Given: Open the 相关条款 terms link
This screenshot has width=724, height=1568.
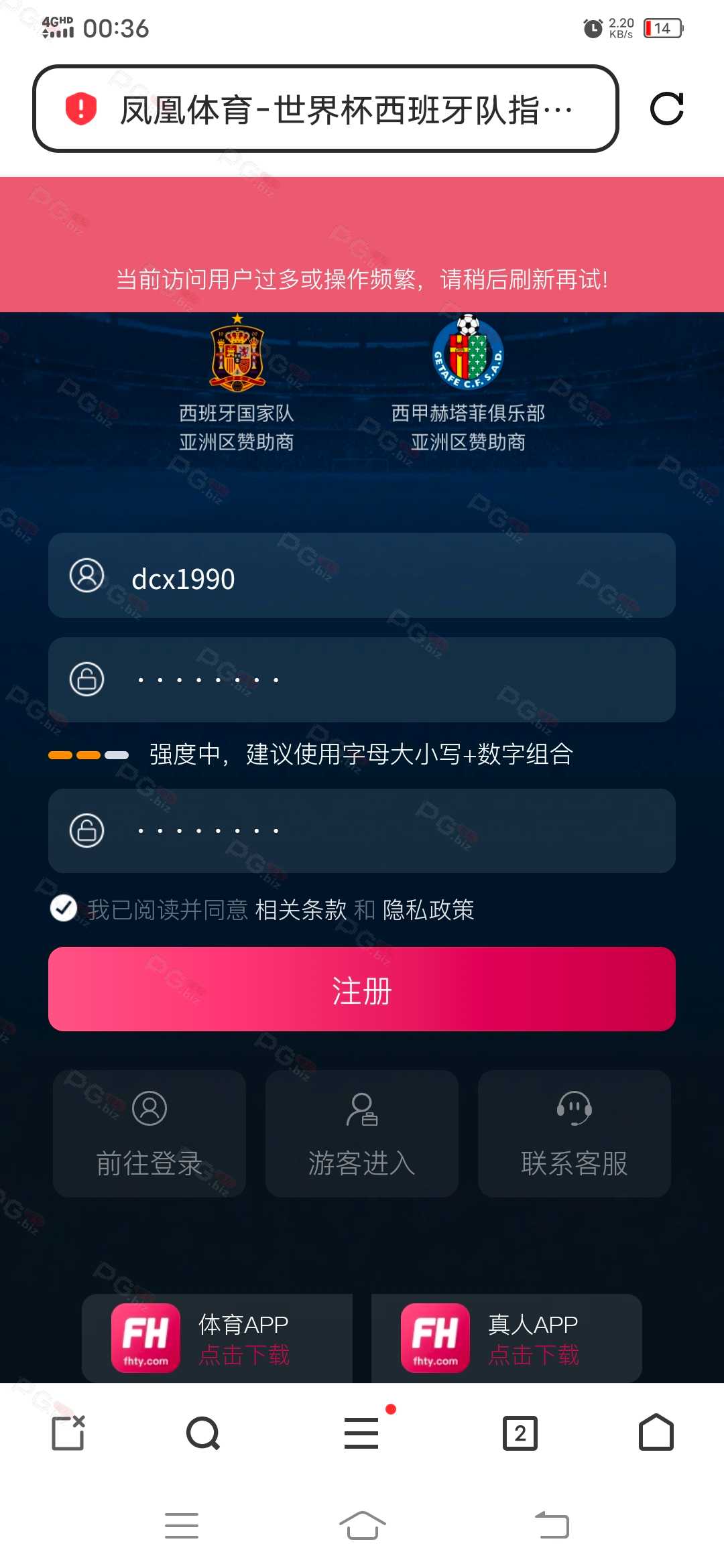Looking at the screenshot, I should pos(301,910).
